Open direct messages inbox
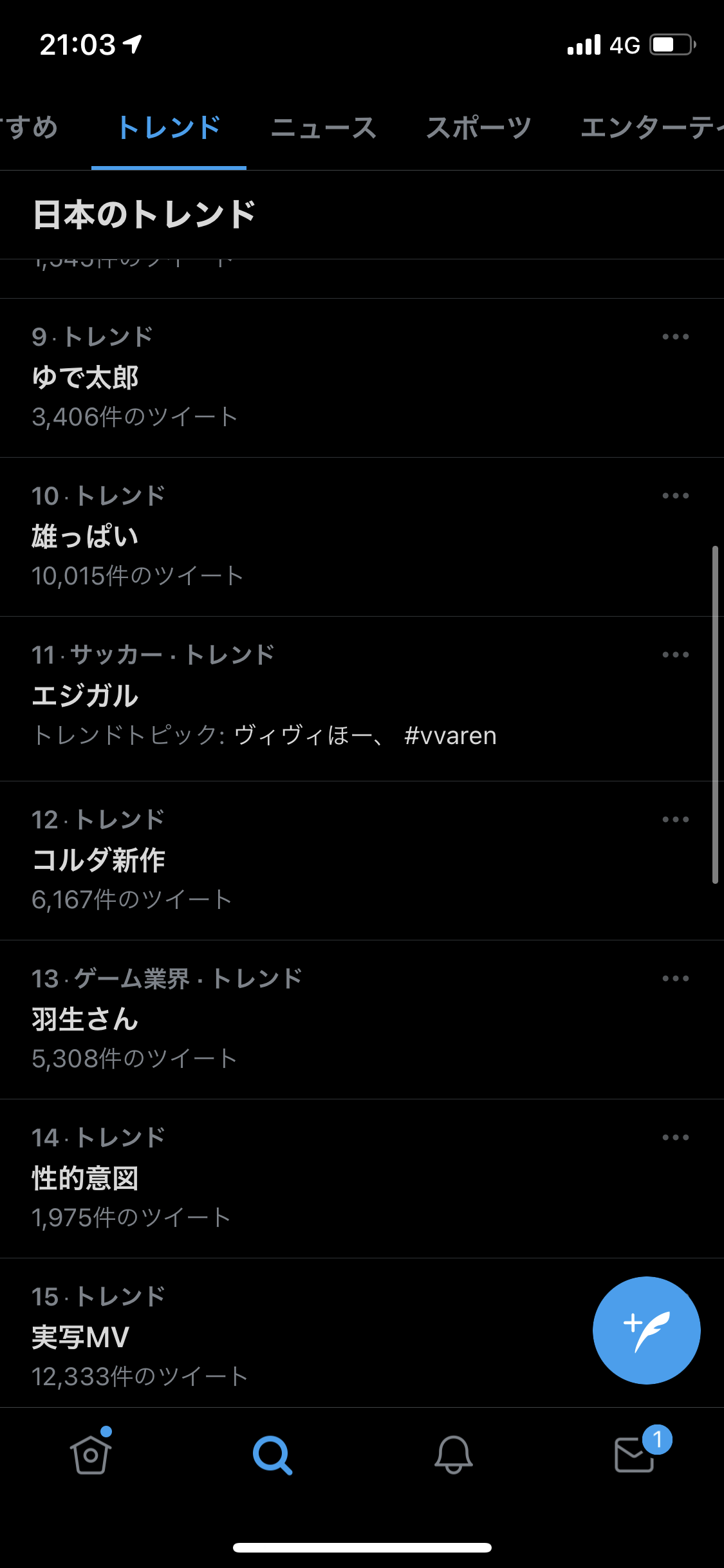Screen dimensions: 724x1568 [x=635, y=1455]
